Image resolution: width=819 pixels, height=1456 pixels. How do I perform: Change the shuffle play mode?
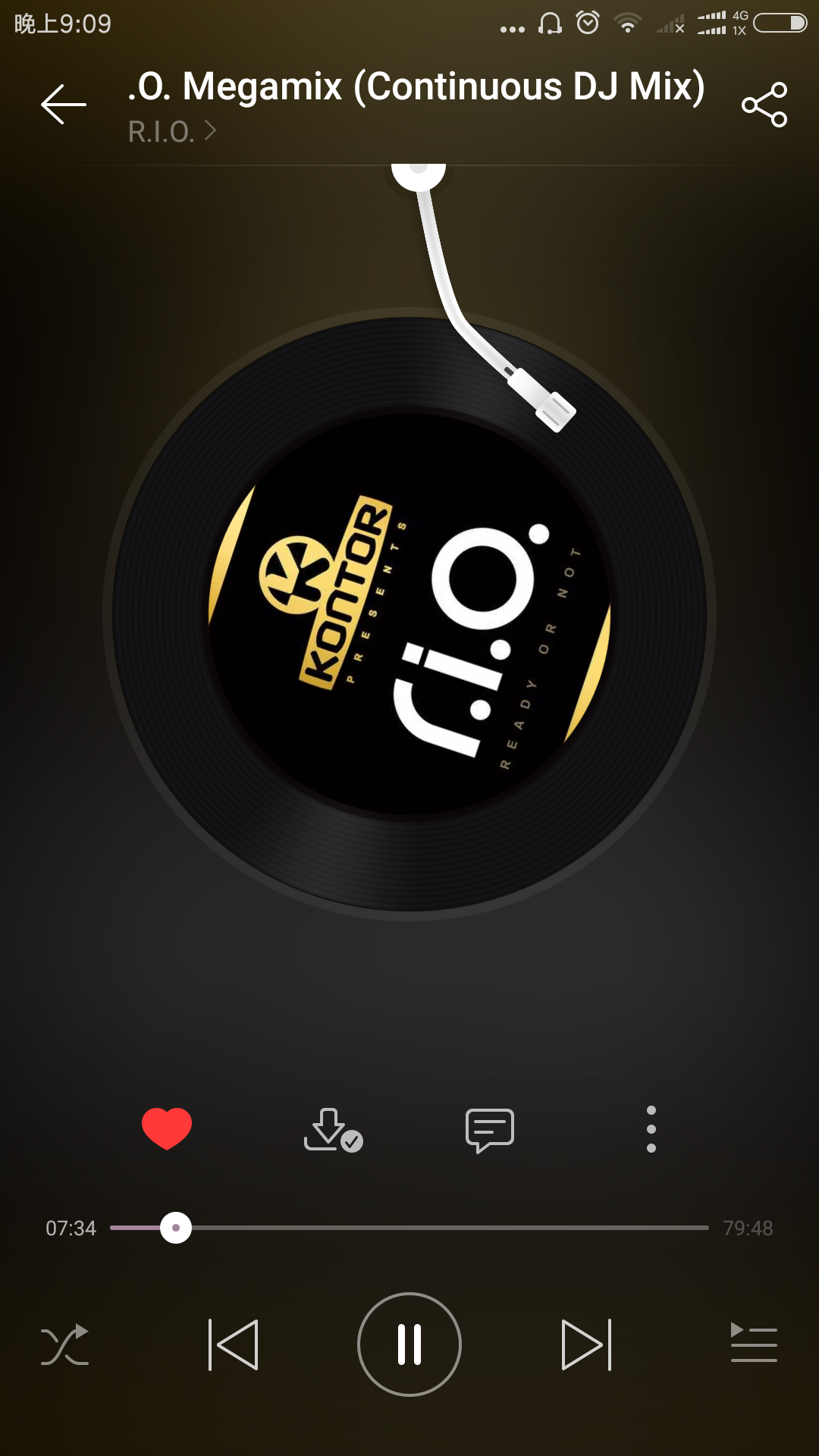(x=65, y=1345)
